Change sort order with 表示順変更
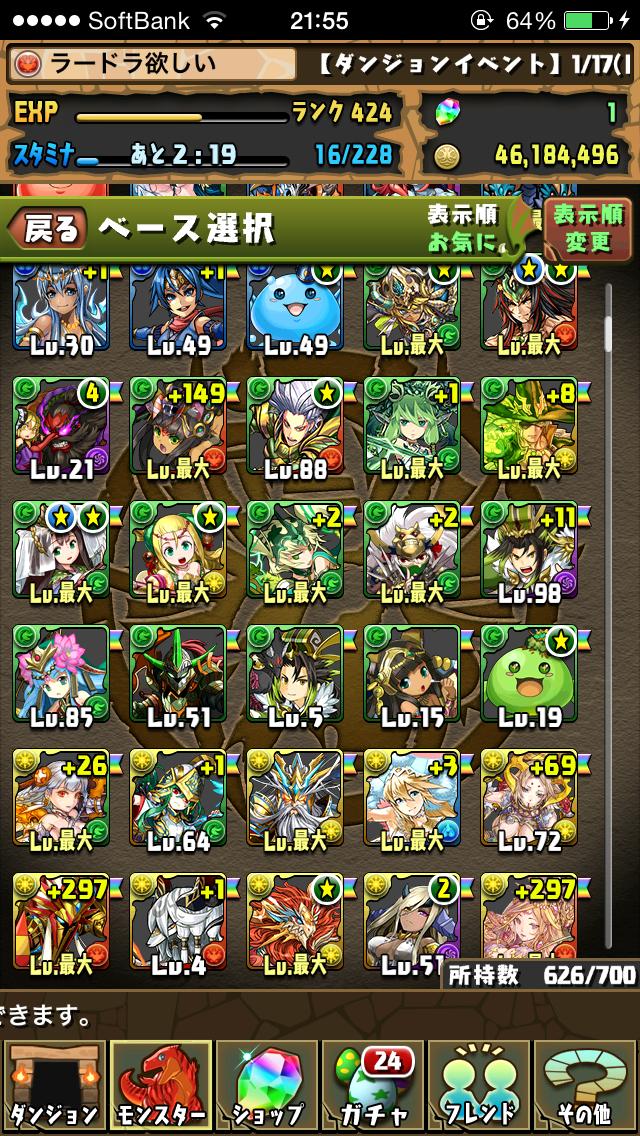 (x=588, y=229)
